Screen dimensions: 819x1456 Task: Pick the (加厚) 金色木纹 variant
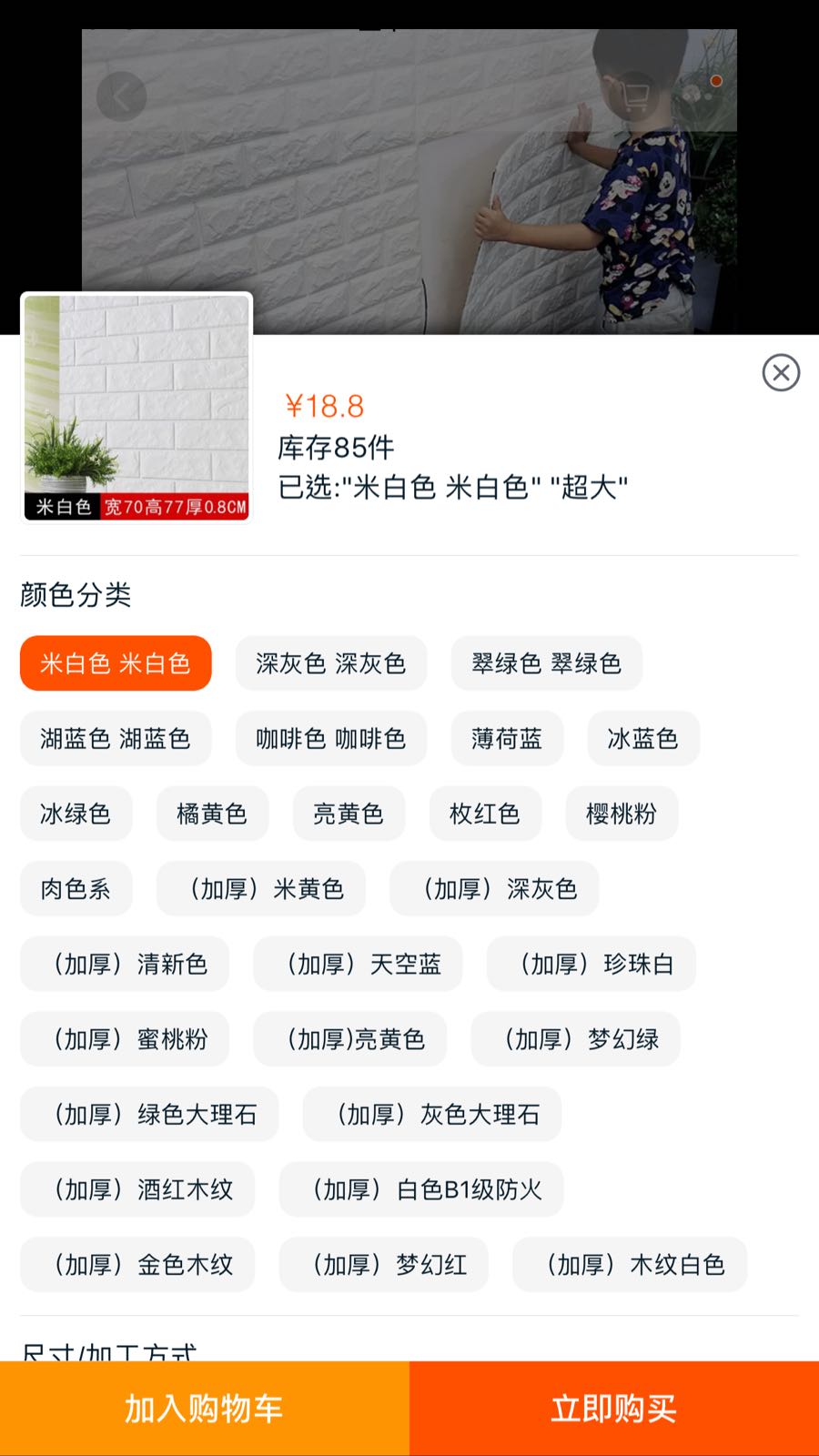point(137,1265)
